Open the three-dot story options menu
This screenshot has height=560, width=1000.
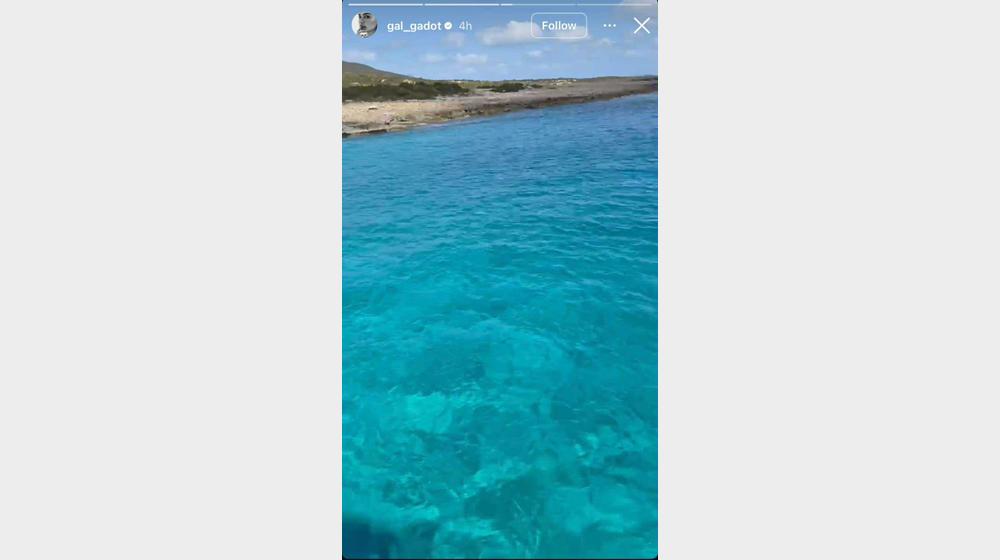(x=609, y=26)
